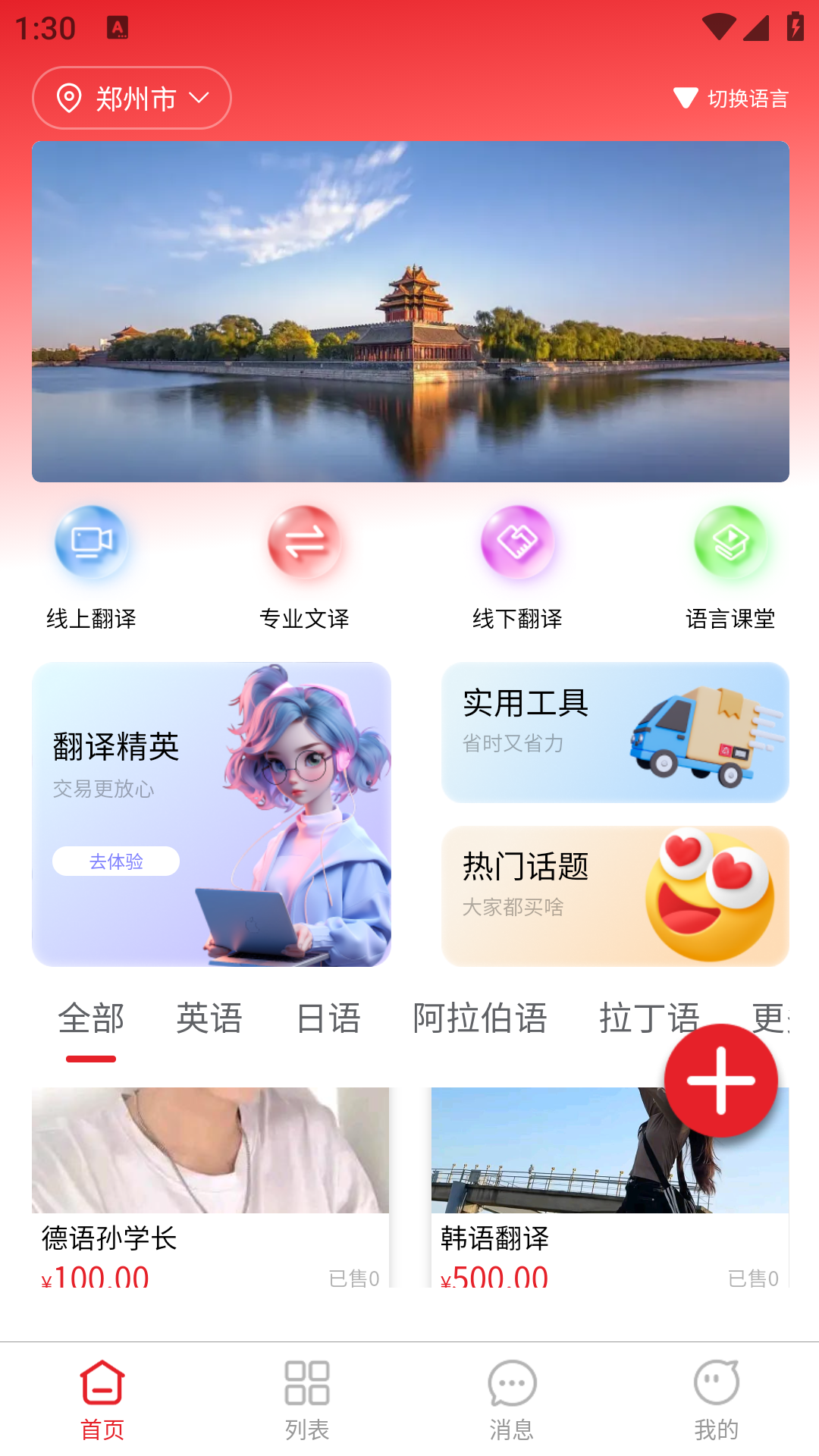Viewport: 819px width, 1456px height.
Task: Launch the 语言课堂 language classroom icon
Action: (x=730, y=543)
